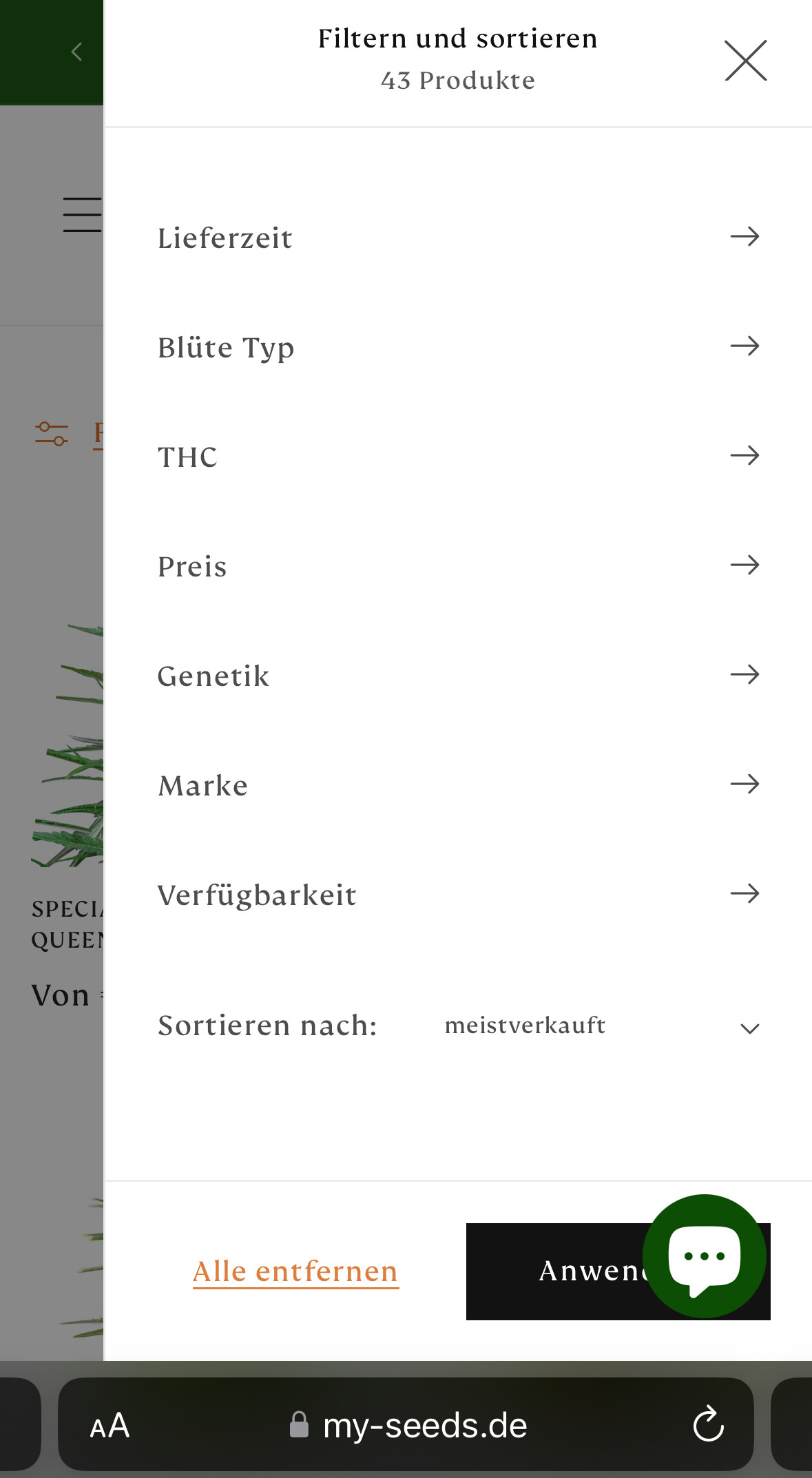Expand Blüte Typ filter options
The width and height of the screenshot is (812, 1478).
click(458, 347)
